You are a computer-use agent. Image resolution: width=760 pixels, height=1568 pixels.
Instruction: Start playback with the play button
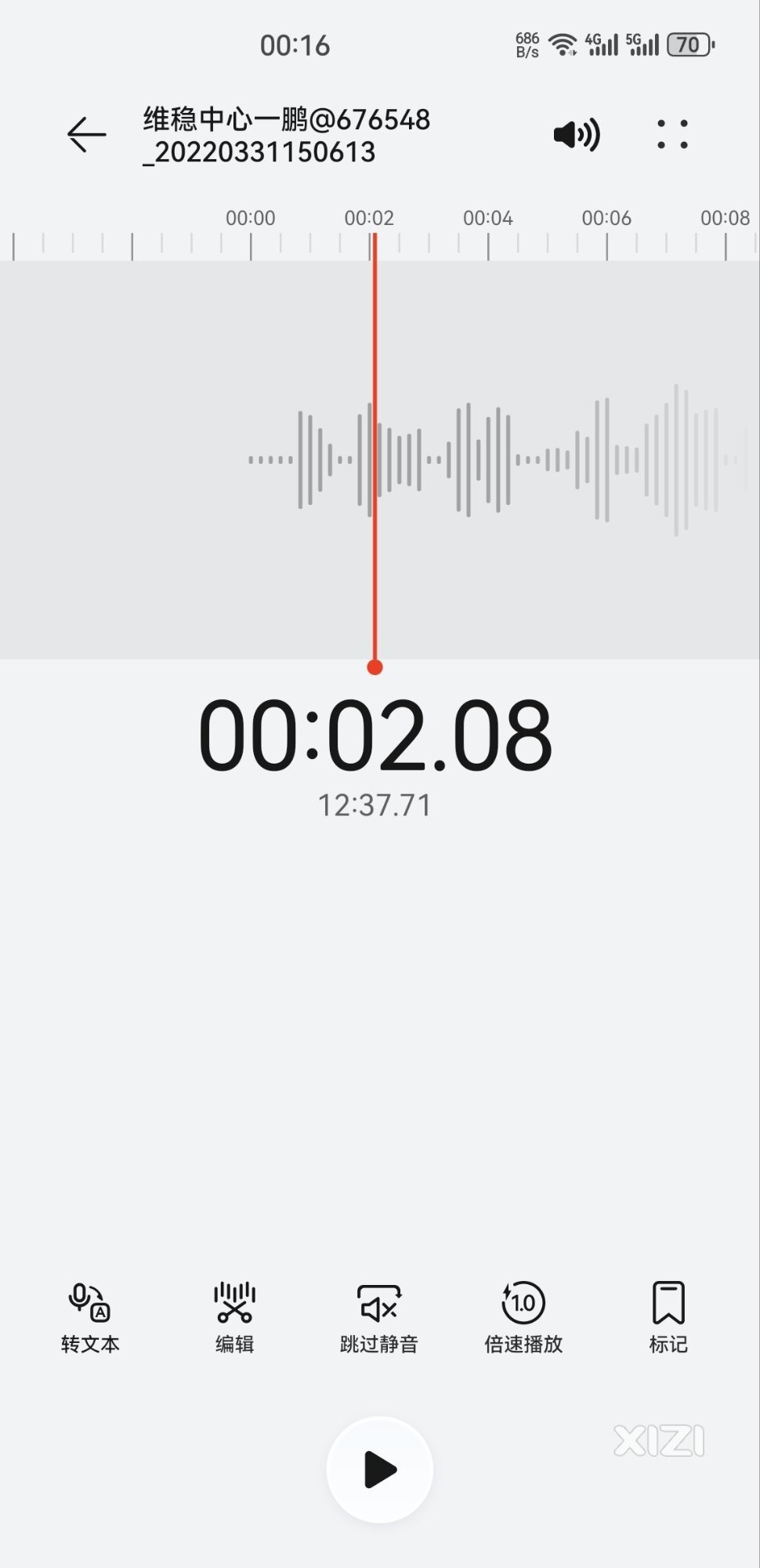click(x=380, y=1470)
